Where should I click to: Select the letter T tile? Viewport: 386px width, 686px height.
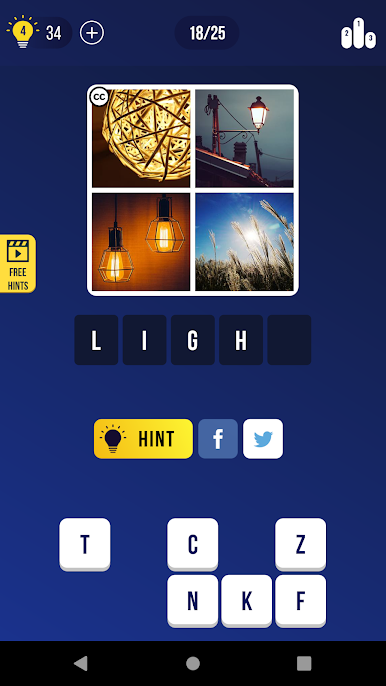(85, 544)
